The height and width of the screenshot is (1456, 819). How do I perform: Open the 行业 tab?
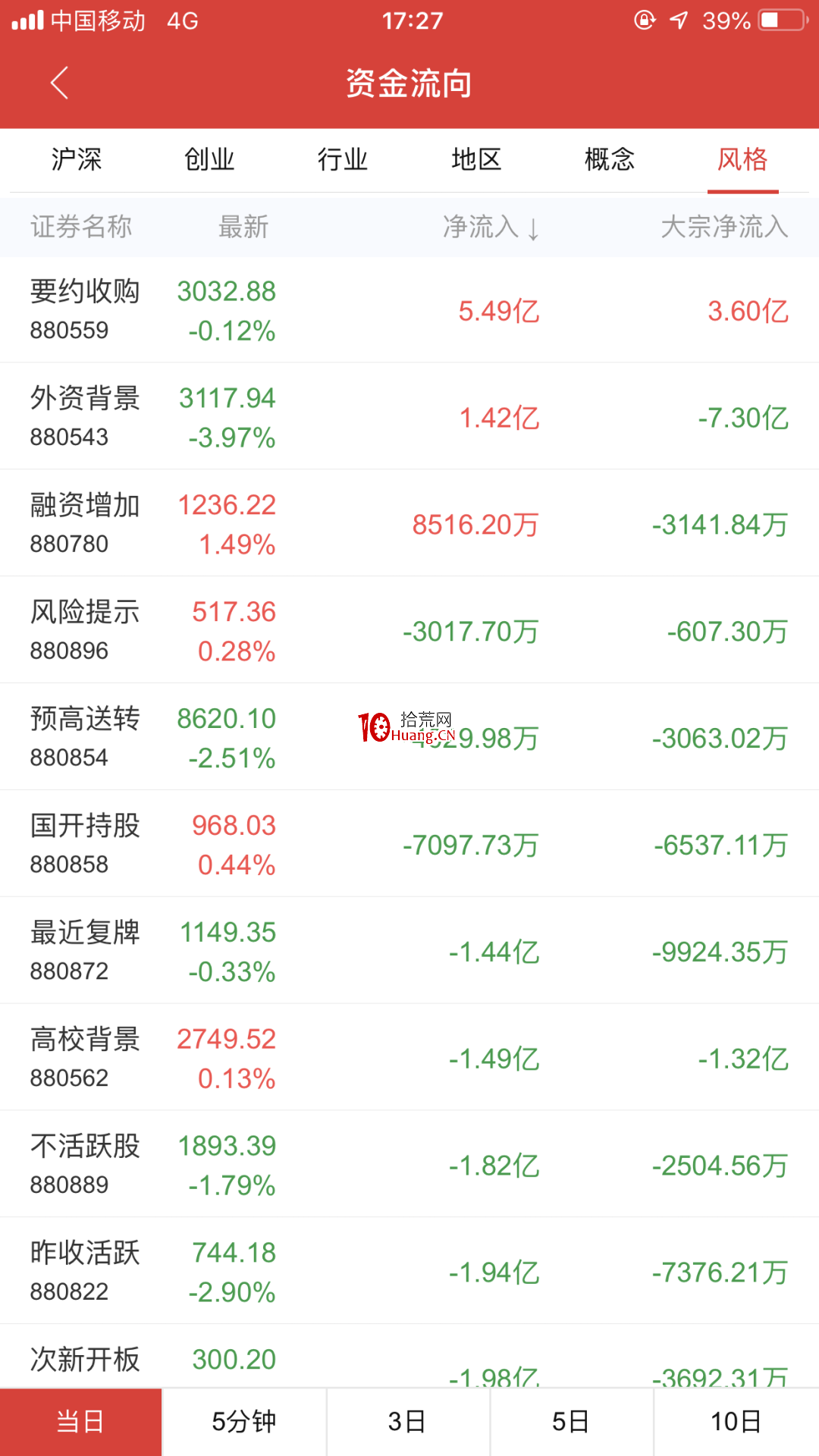pos(343,159)
